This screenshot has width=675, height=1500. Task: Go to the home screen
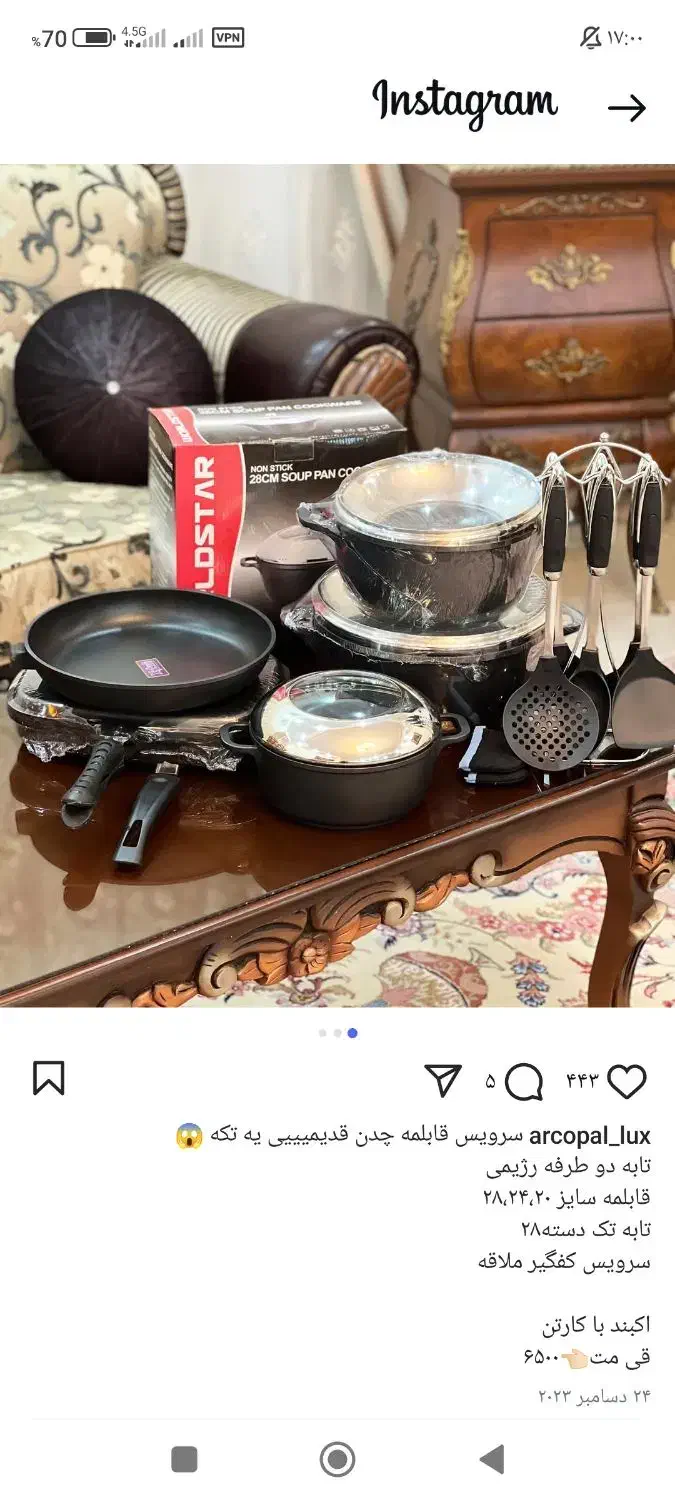pyautogui.click(x=337, y=1460)
